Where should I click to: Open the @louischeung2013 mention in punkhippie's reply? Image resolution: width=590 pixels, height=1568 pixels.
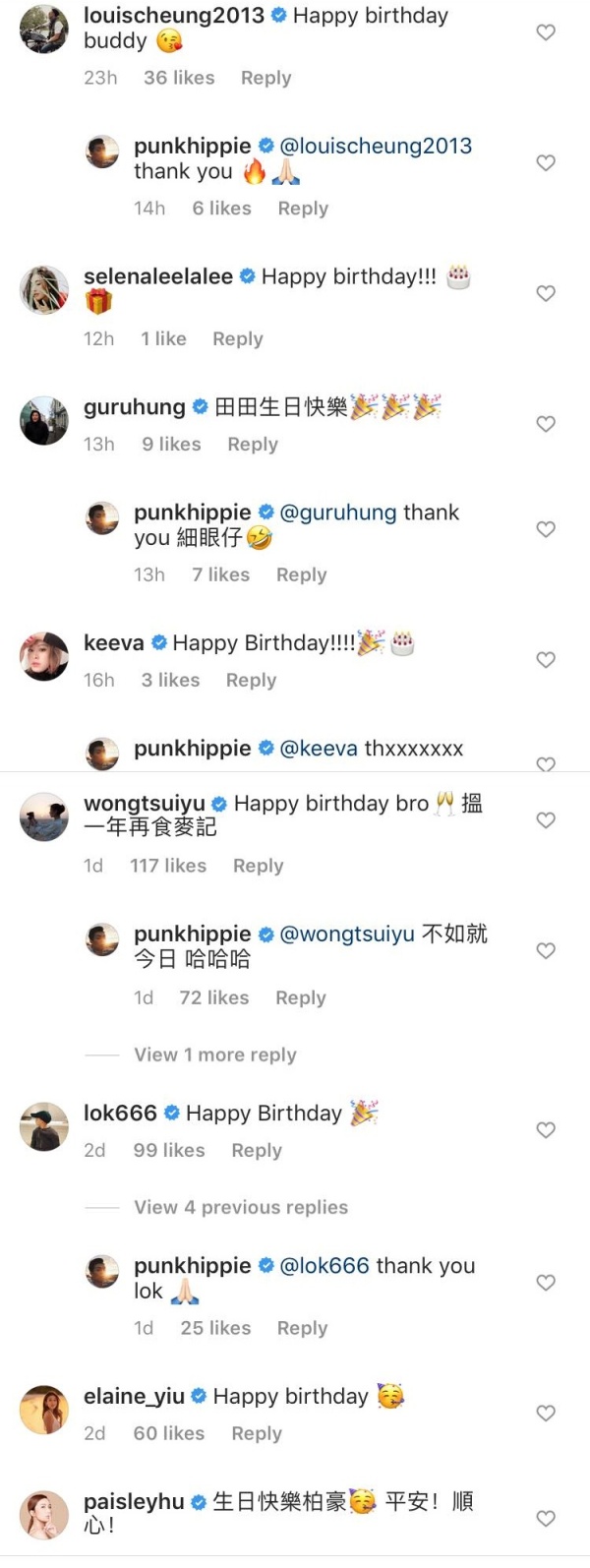(x=376, y=146)
